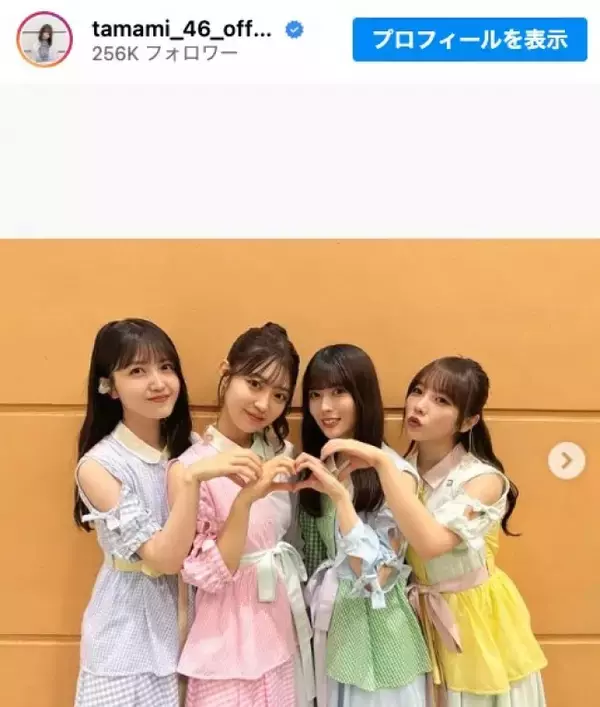Go to next photo in carousel
Screen dimensions: 600x707
566,460
